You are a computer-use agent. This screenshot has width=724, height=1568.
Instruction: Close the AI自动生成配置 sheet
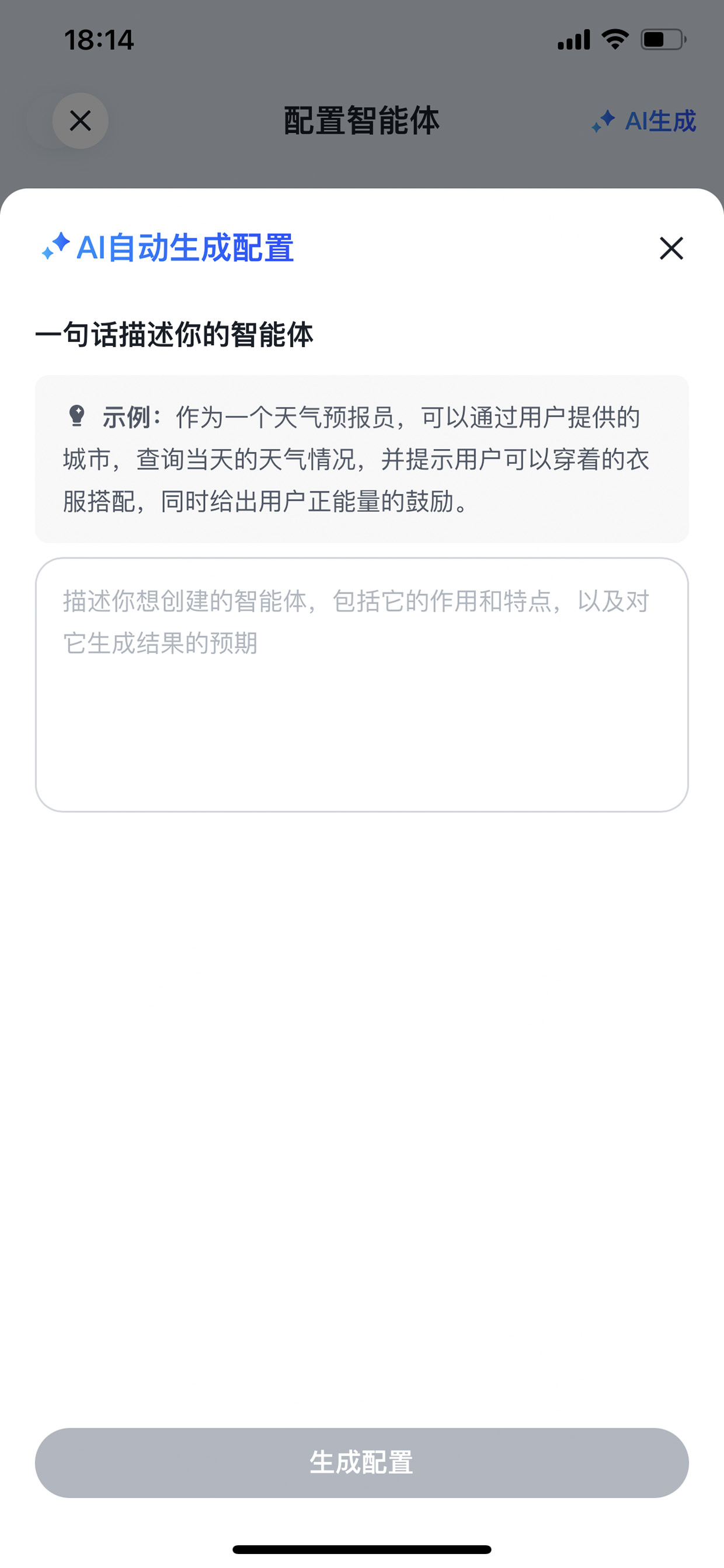[671, 248]
